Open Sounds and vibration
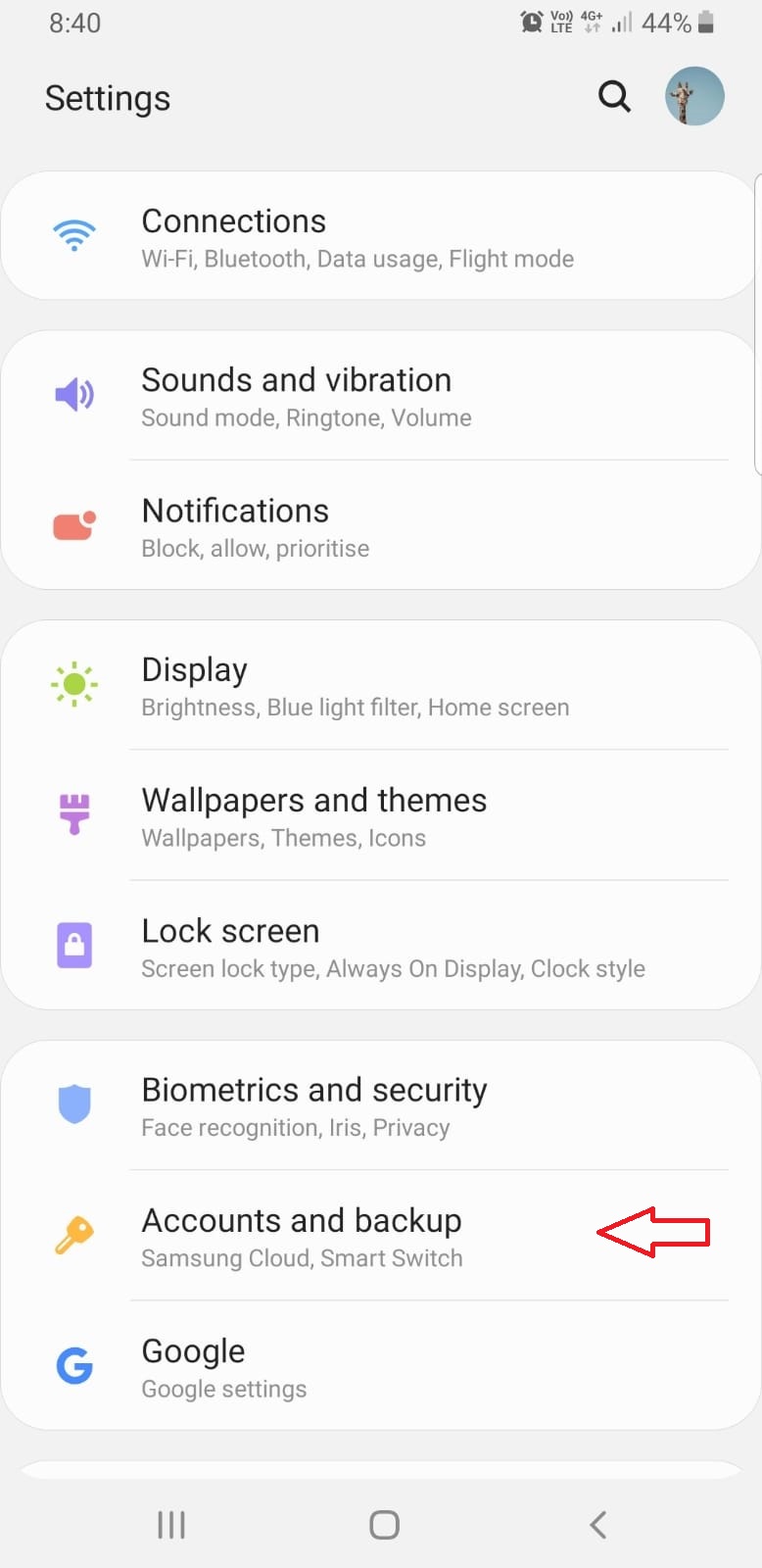 [380, 396]
